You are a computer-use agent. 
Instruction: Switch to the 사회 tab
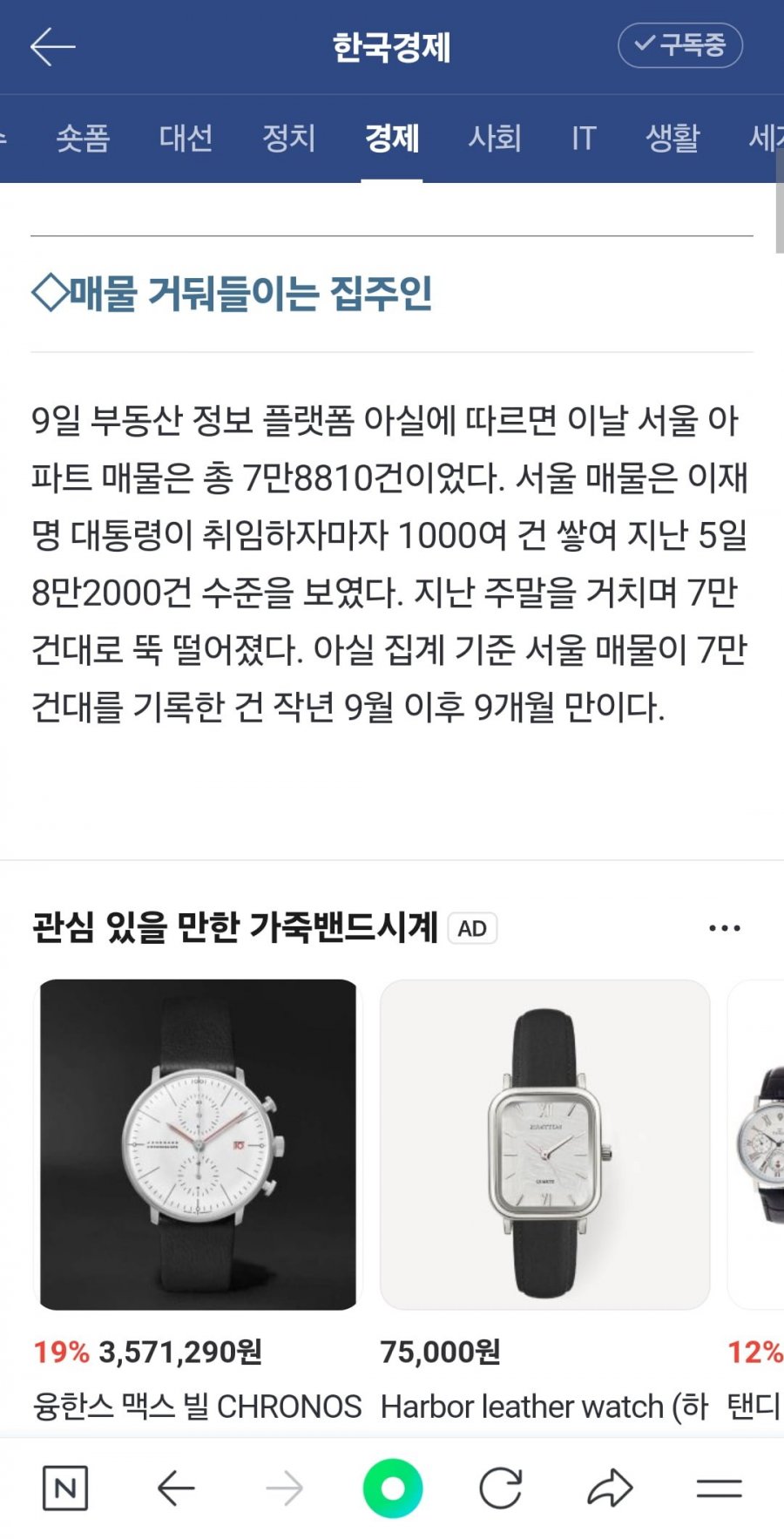point(495,138)
